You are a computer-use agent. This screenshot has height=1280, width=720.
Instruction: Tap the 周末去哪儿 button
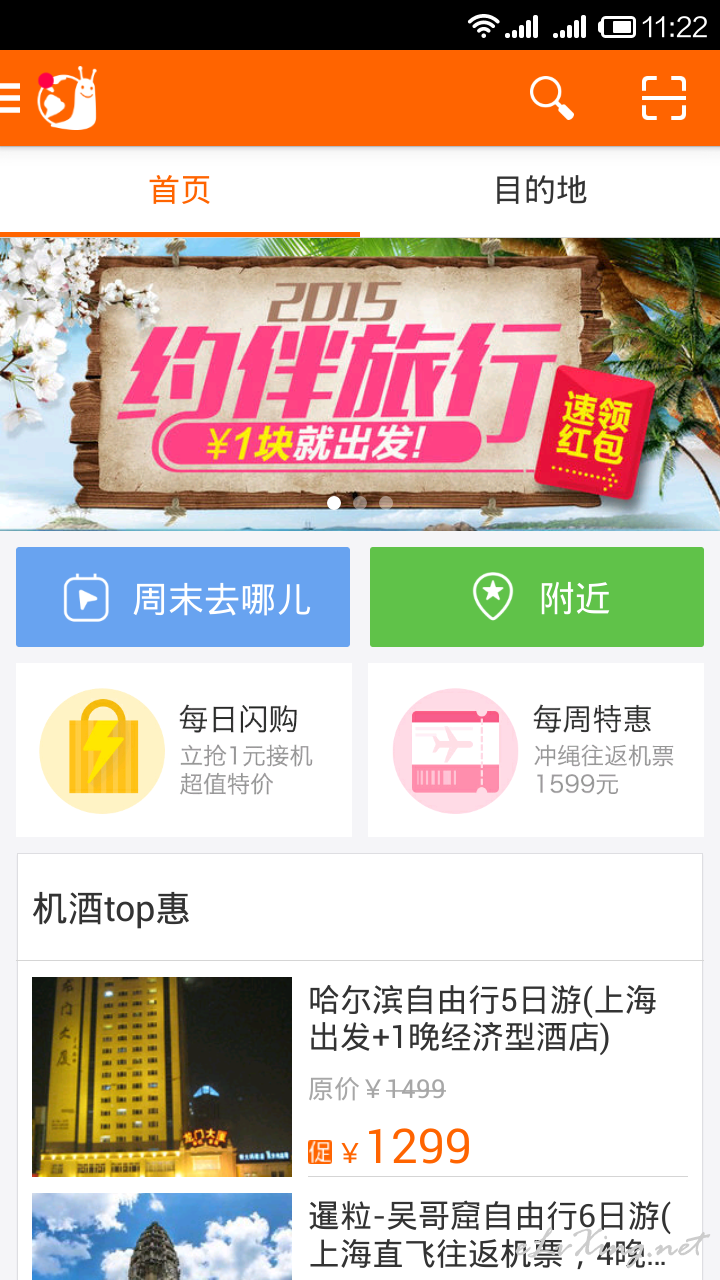(x=183, y=597)
